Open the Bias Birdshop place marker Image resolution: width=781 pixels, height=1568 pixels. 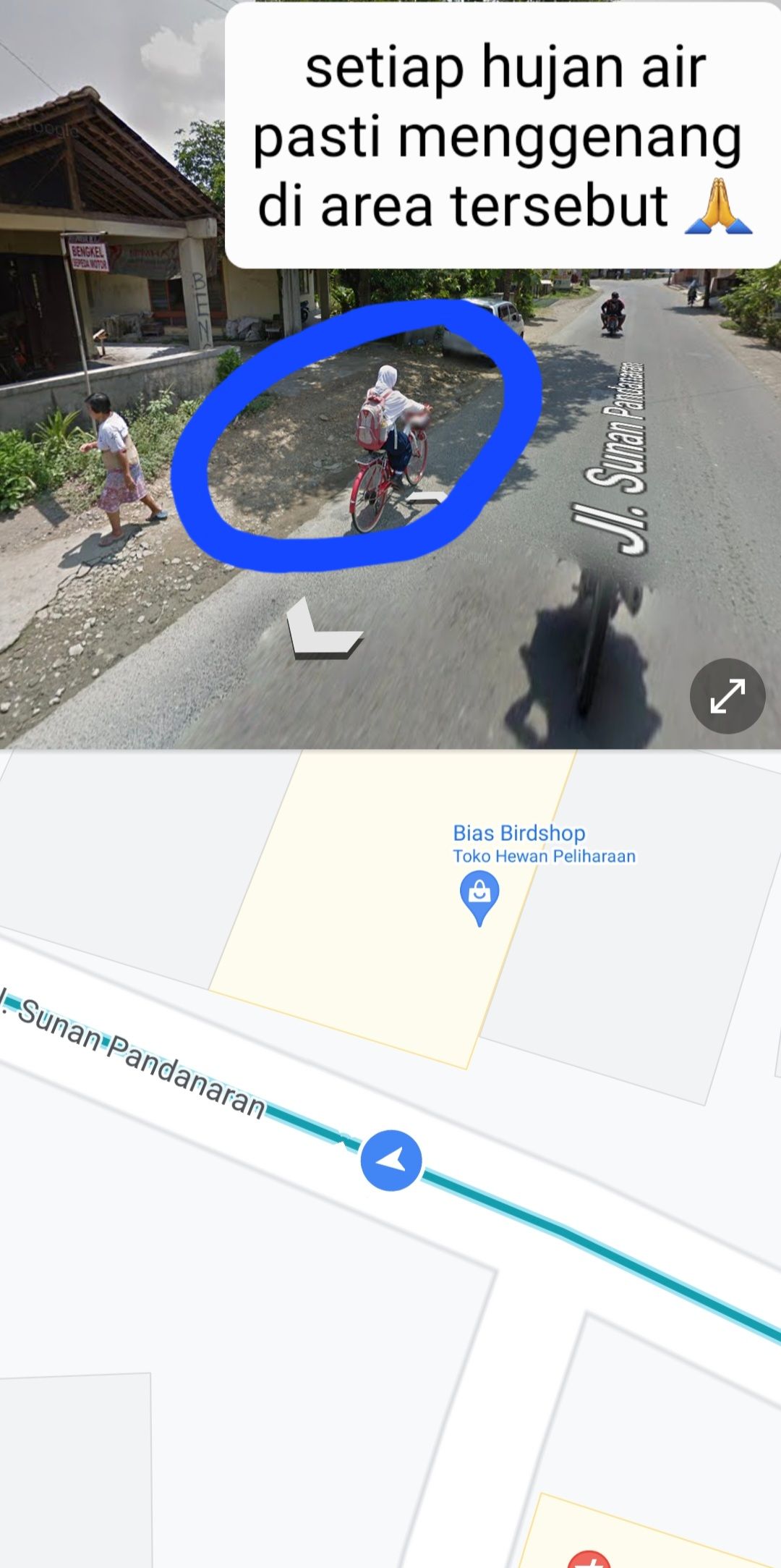point(479,895)
